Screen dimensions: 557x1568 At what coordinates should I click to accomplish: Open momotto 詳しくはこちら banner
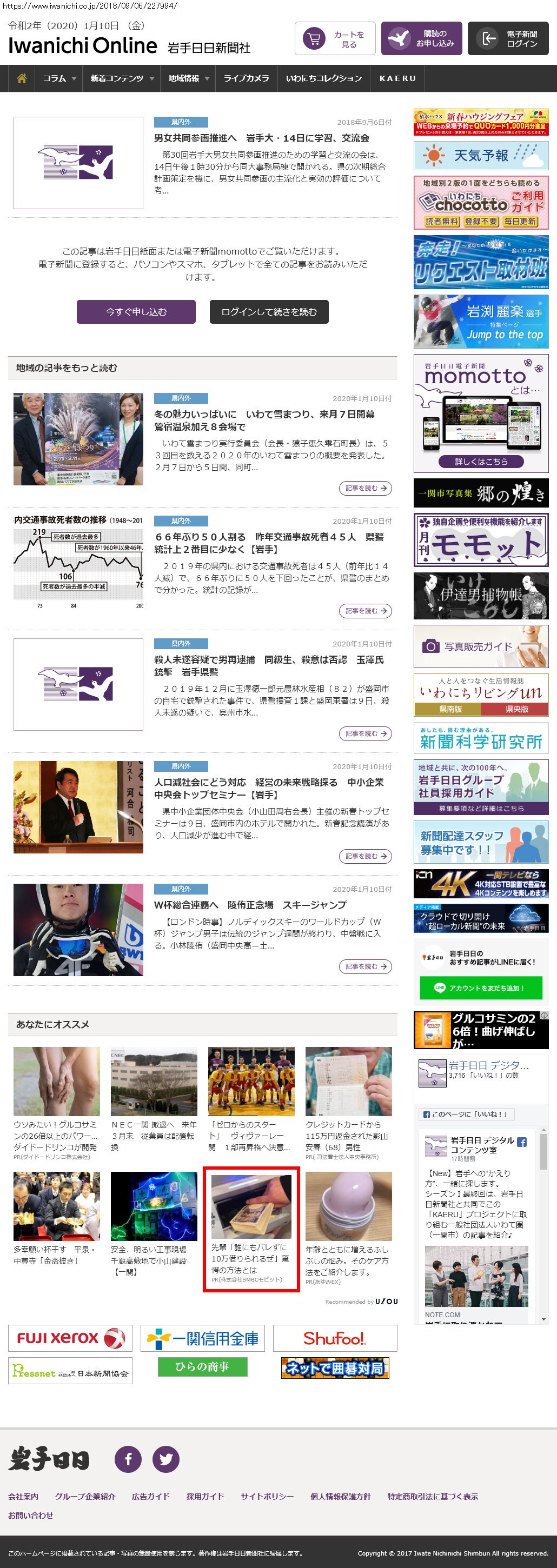(481, 462)
